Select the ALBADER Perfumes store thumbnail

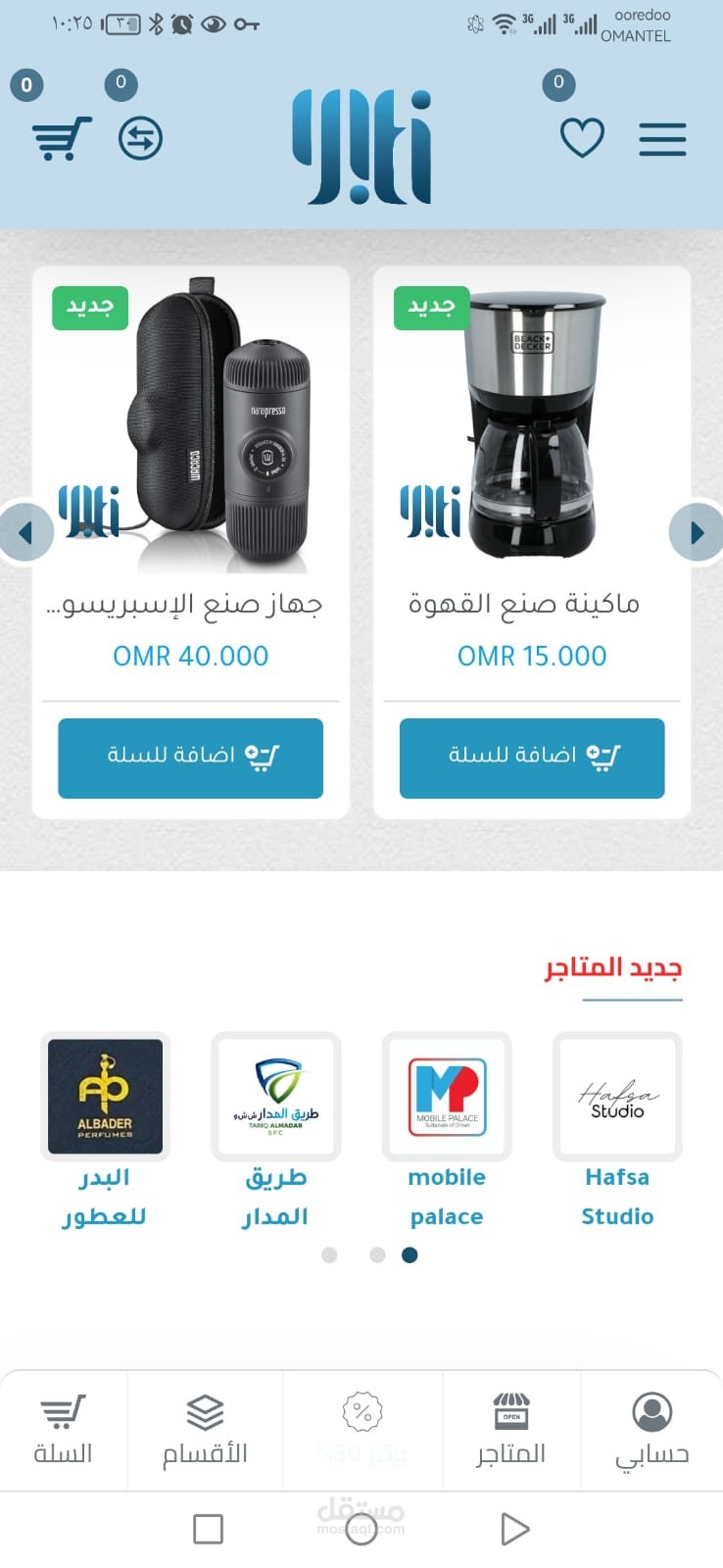(107, 1097)
